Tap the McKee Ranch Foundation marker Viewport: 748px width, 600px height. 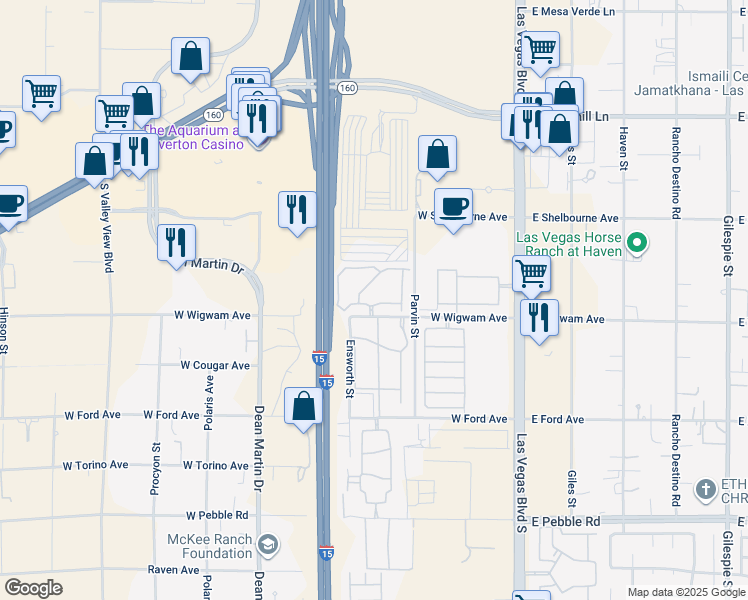[x=267, y=545]
